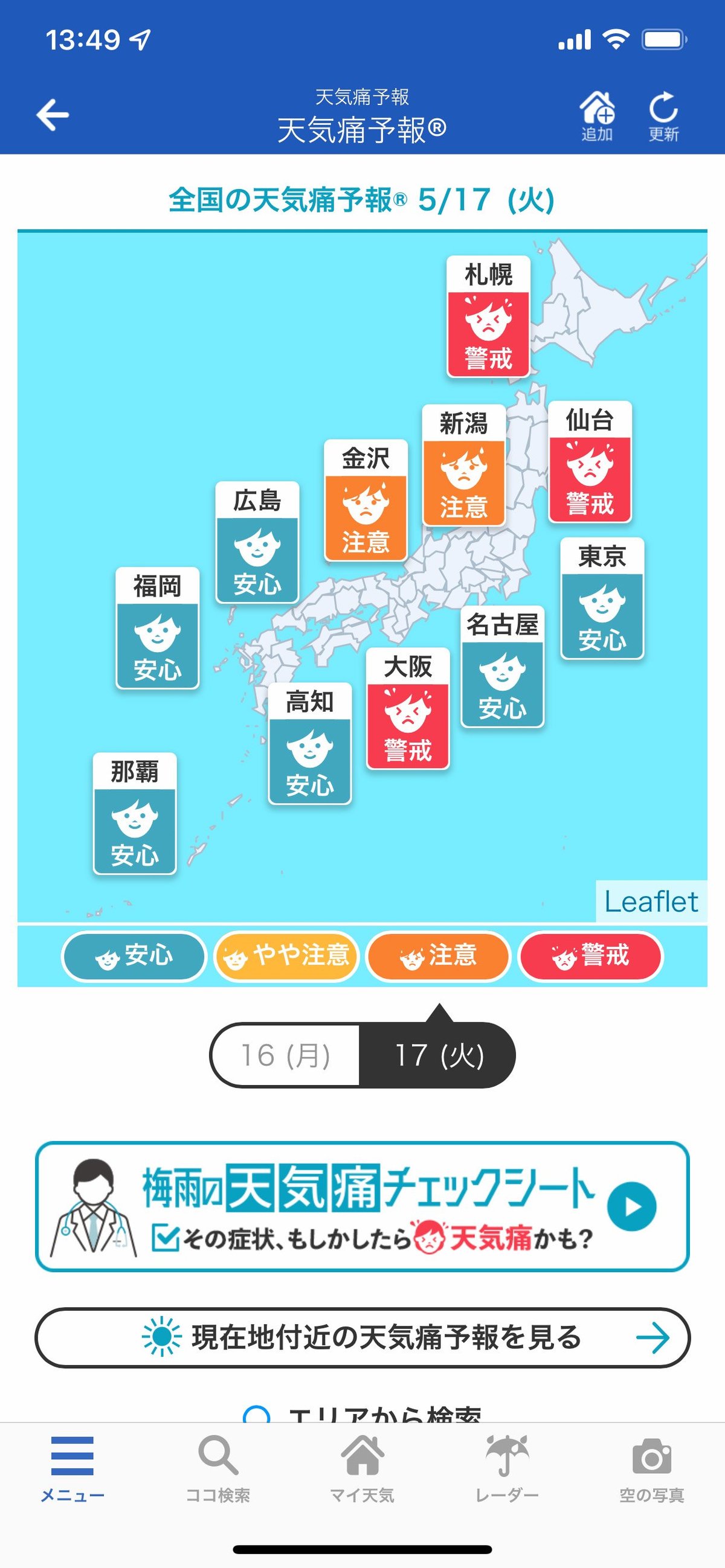Image resolution: width=725 pixels, height=1568 pixels.
Task: Select the 金沢 forecast marker
Action: click(366, 501)
